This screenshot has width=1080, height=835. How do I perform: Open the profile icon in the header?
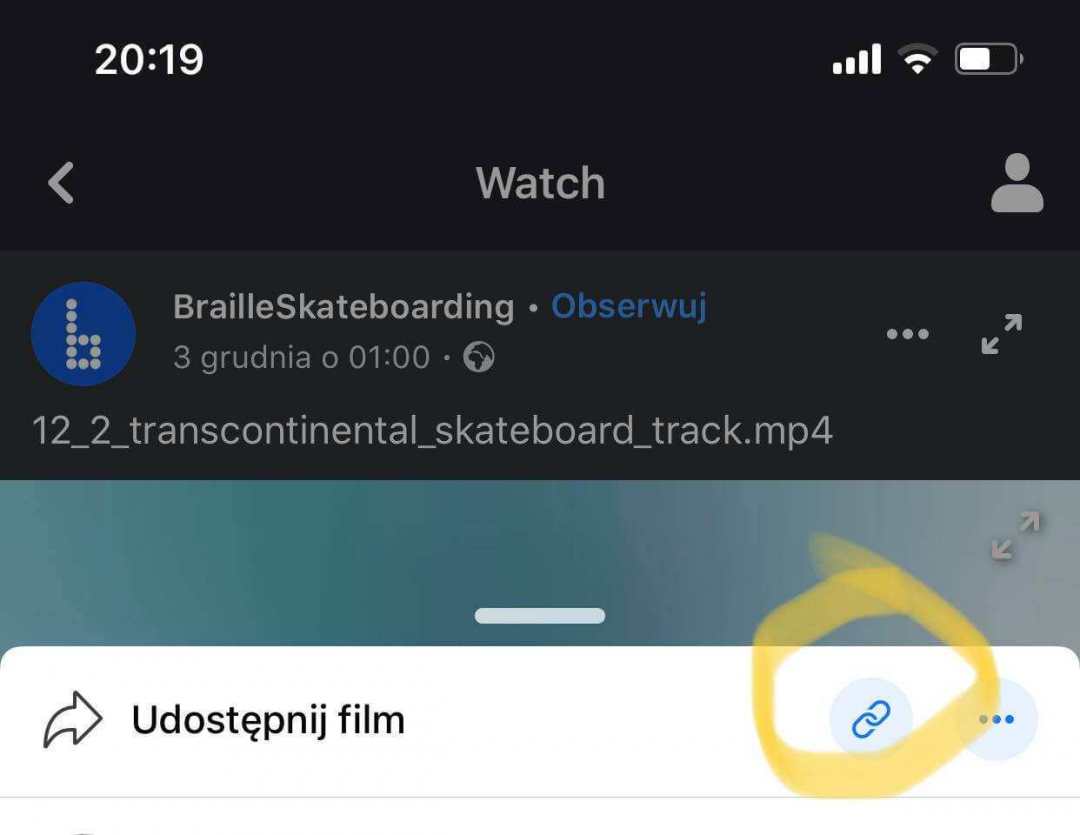pyautogui.click(x=1017, y=184)
